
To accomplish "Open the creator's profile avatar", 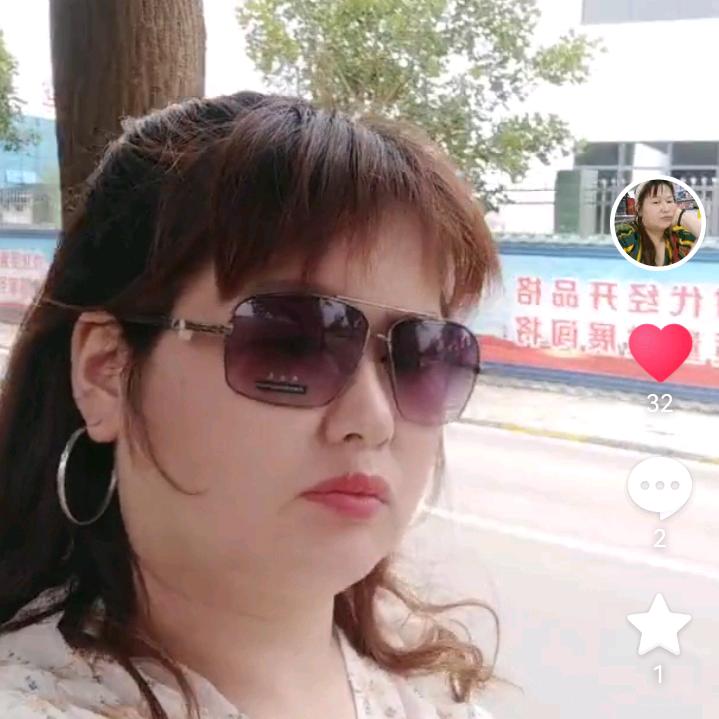I will point(658,223).
